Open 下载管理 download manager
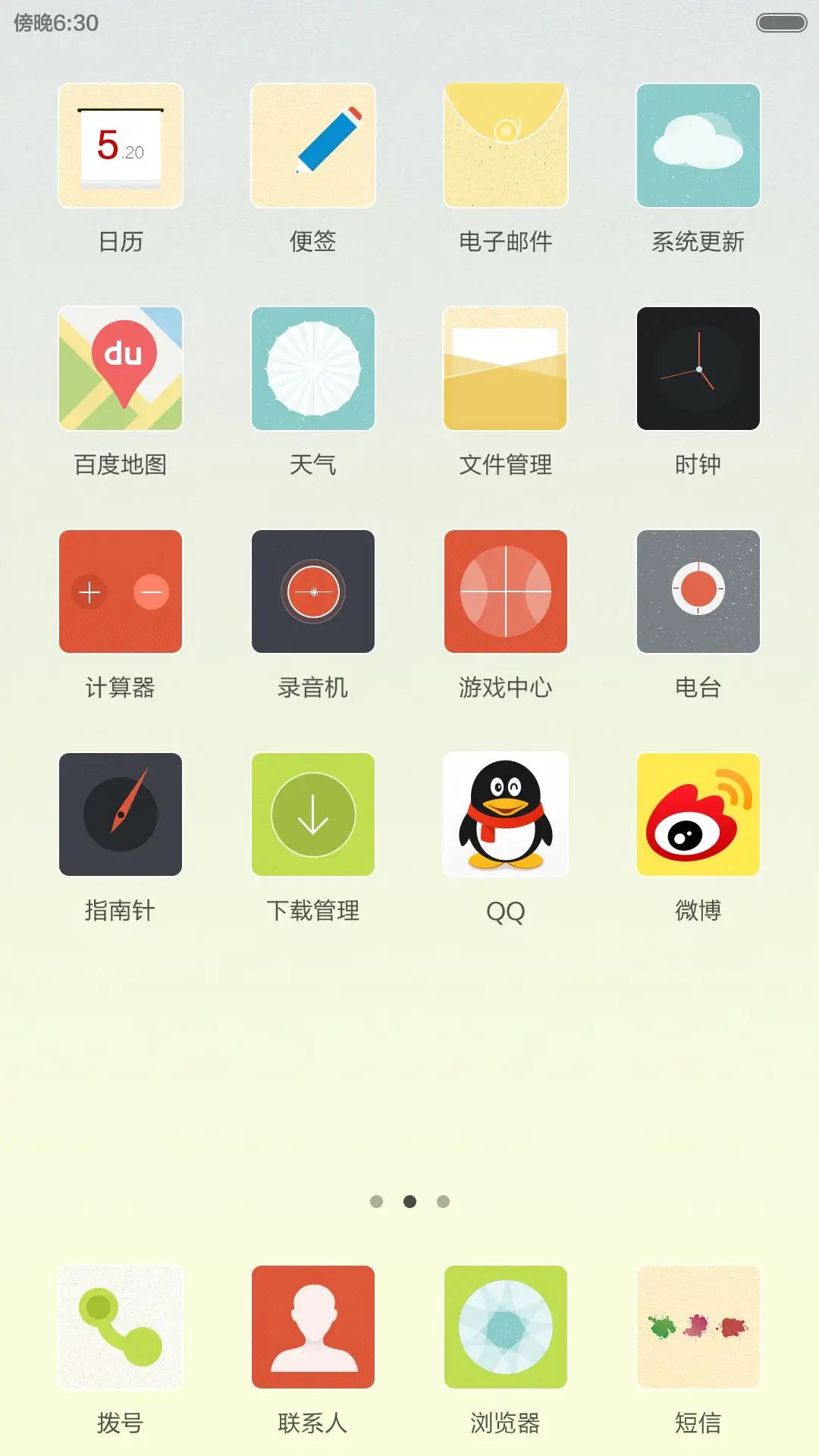819x1456 pixels. pos(313,814)
